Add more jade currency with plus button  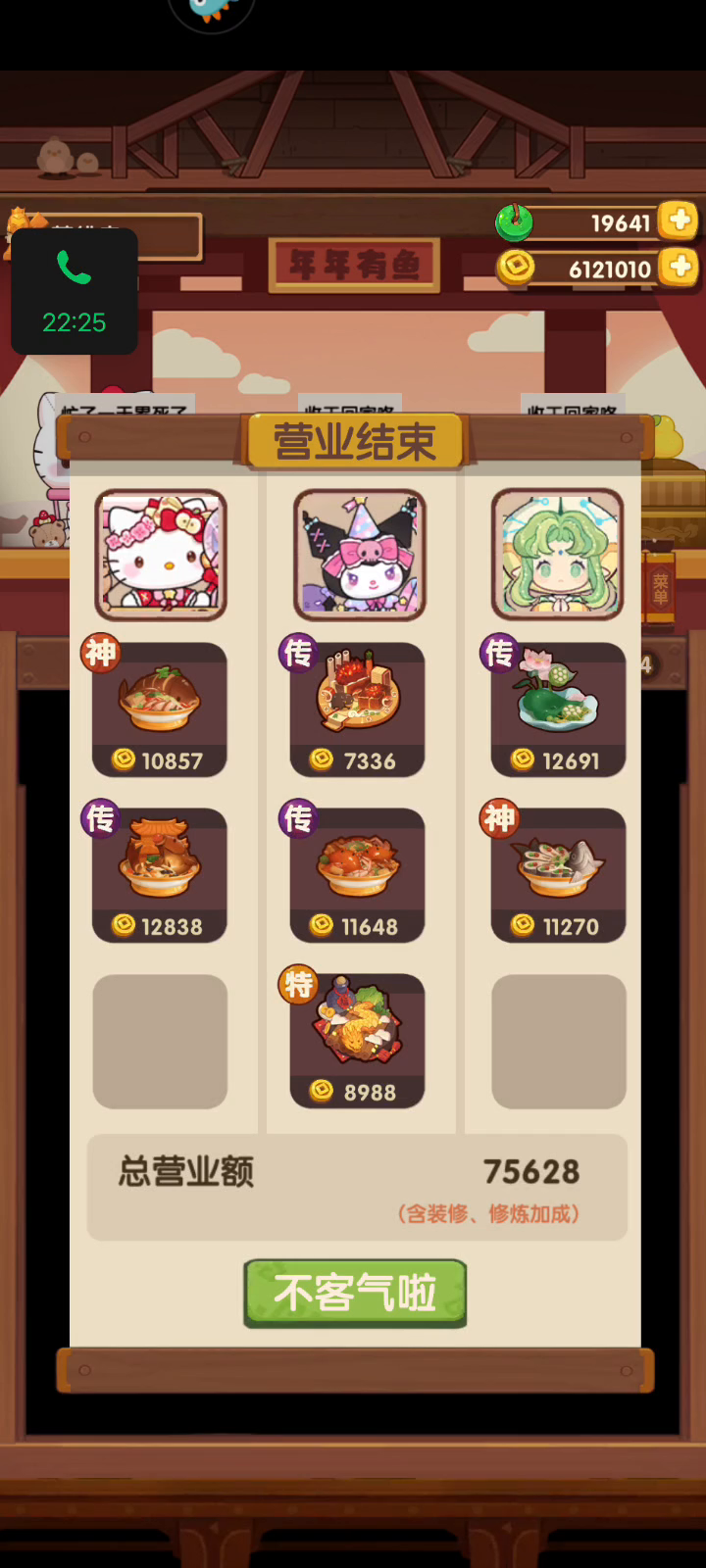(x=679, y=220)
